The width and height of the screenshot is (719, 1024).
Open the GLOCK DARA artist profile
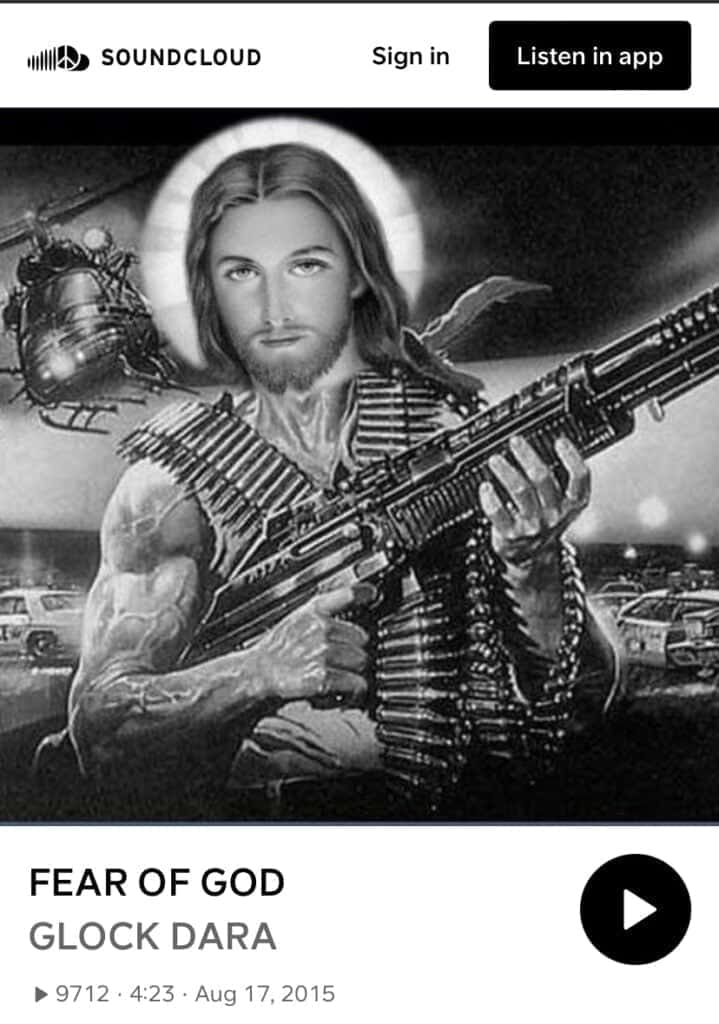coord(153,937)
